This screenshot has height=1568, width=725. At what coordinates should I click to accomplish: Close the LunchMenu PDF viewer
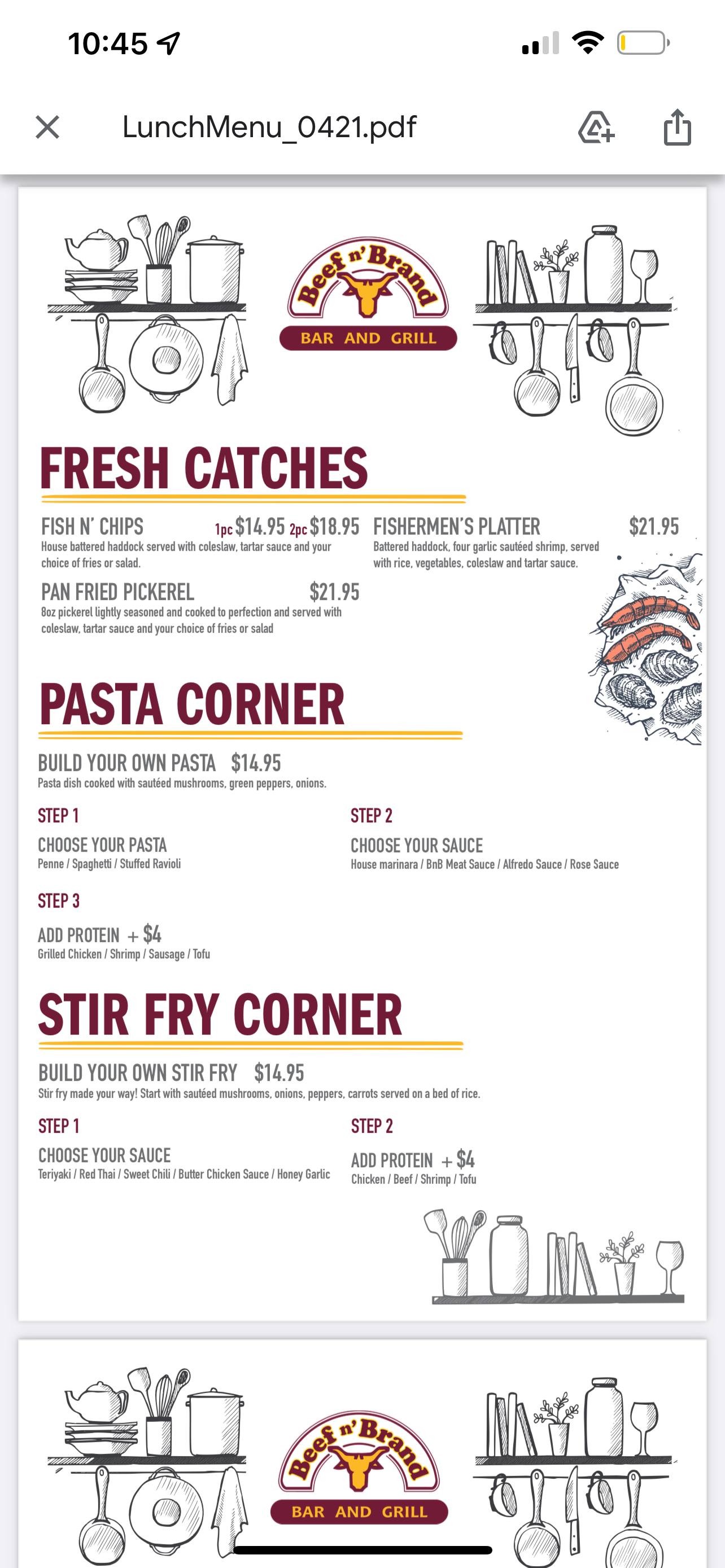click(47, 128)
